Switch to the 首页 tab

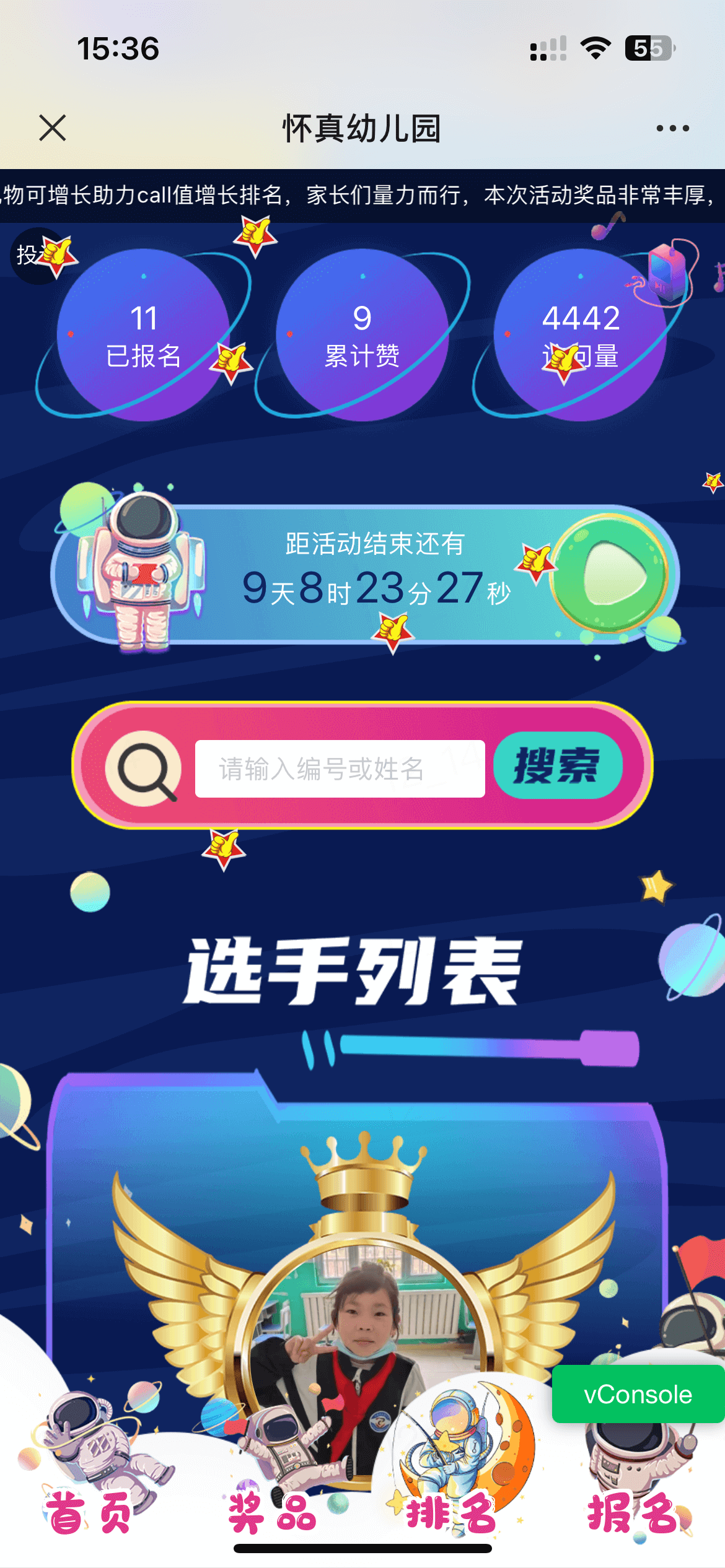[x=89, y=1511]
